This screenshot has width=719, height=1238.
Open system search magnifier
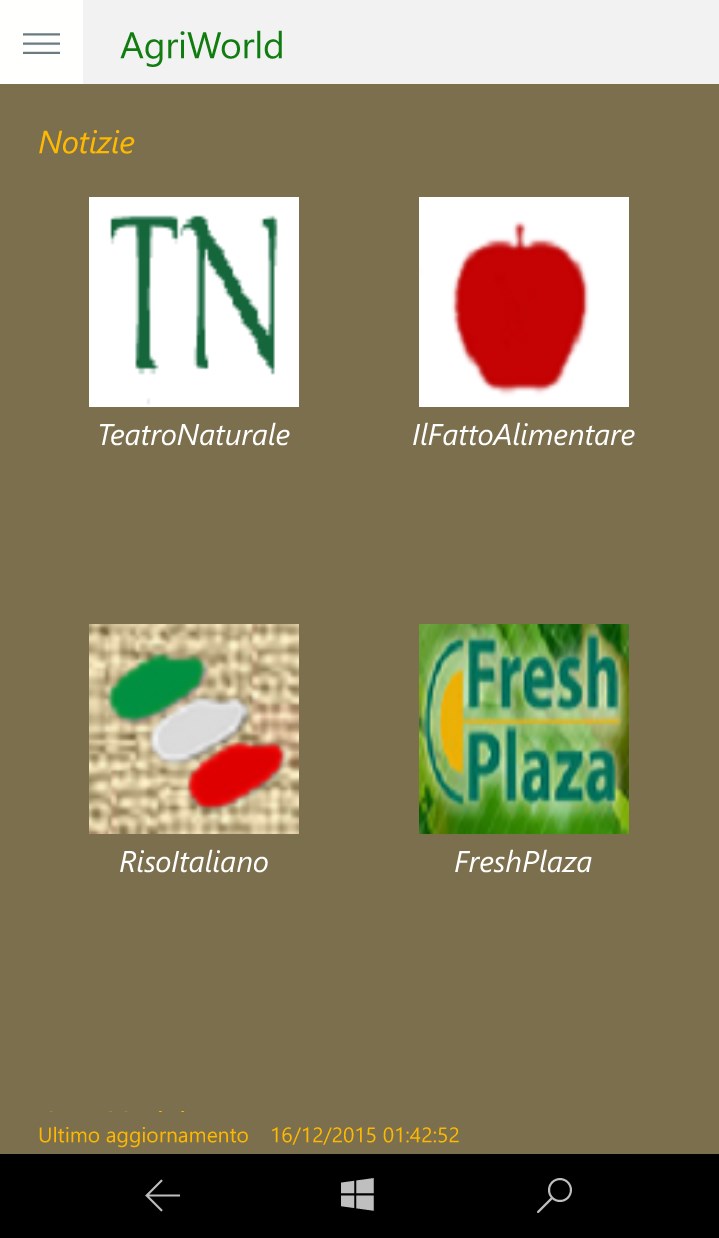click(x=554, y=1195)
